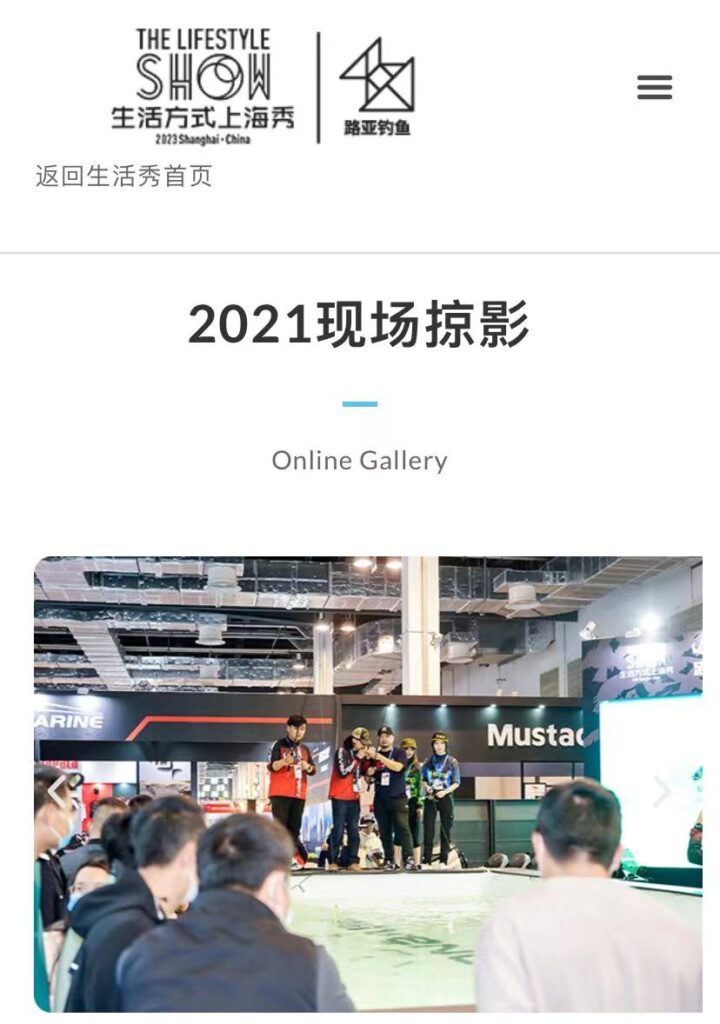The image size is (720, 1024).
Task: Tap 返回生活秀首页 link
Action: tap(124, 177)
